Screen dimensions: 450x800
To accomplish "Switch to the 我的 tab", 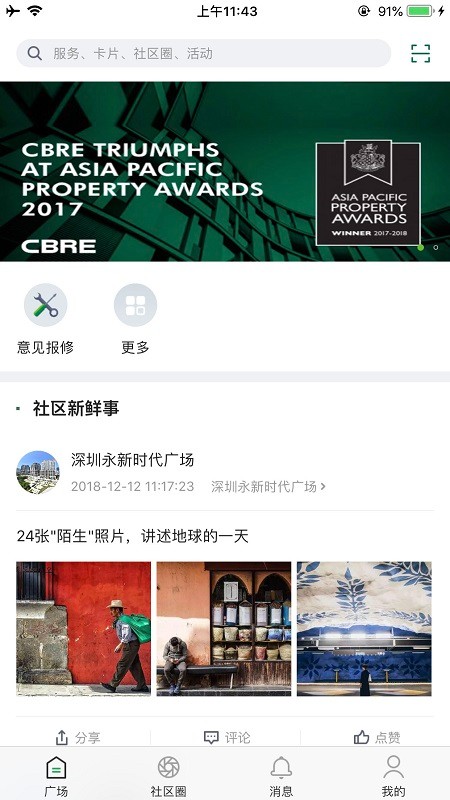I will point(393,775).
